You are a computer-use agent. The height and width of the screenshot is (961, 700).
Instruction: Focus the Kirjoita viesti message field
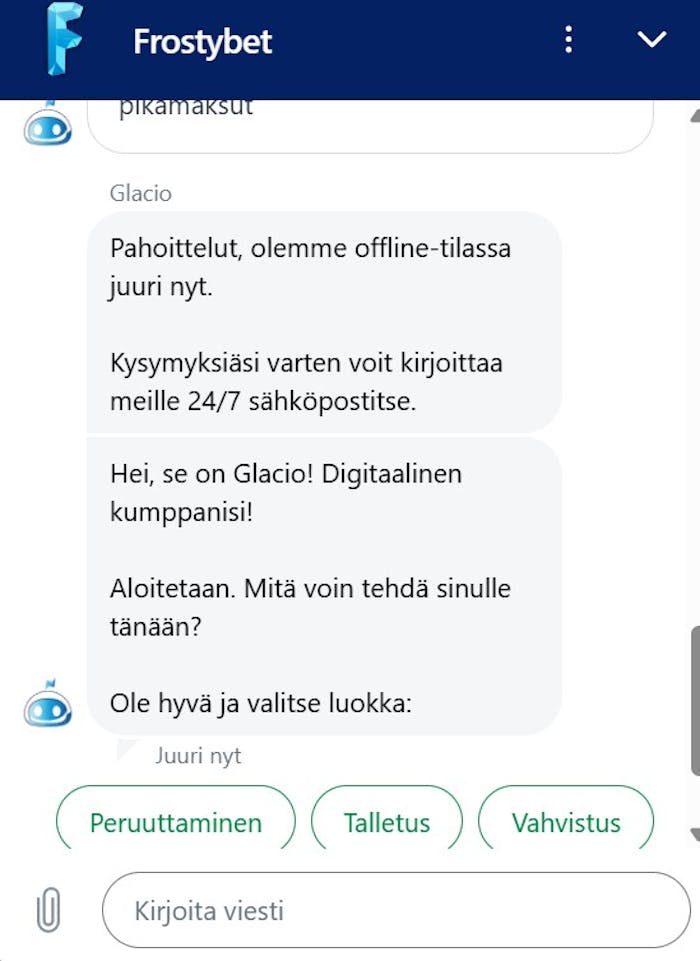pyautogui.click(x=396, y=910)
